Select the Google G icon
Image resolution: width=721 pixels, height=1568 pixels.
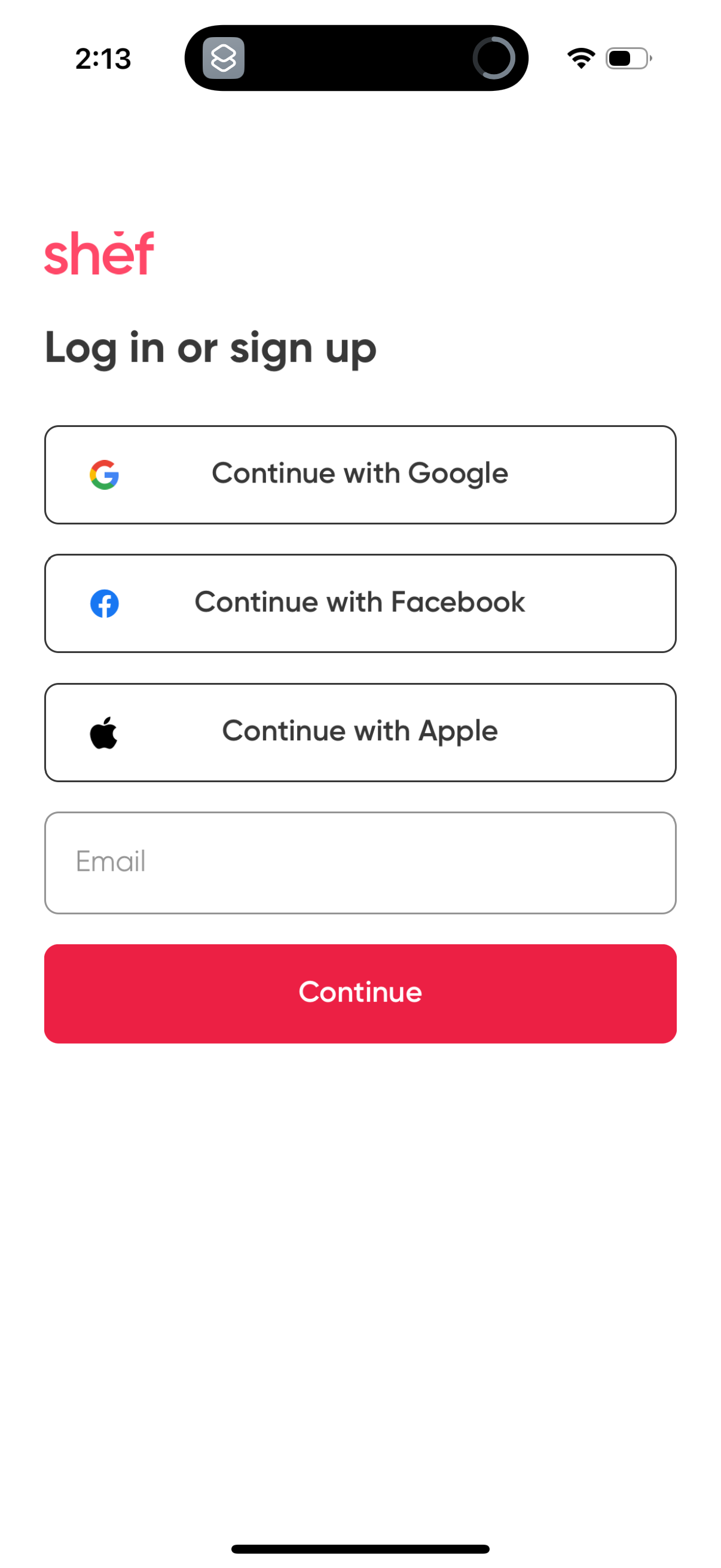tap(104, 474)
